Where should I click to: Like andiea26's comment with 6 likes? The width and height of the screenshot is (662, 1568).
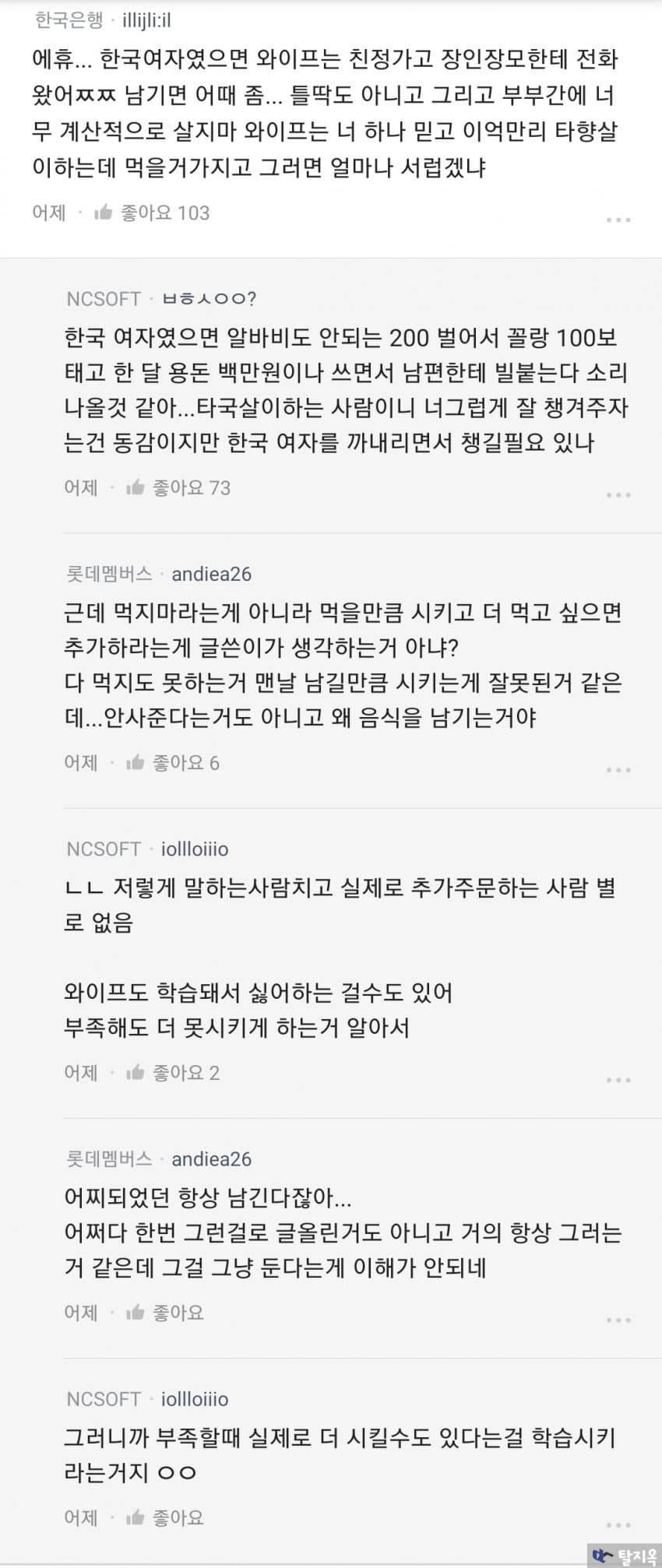[136, 762]
